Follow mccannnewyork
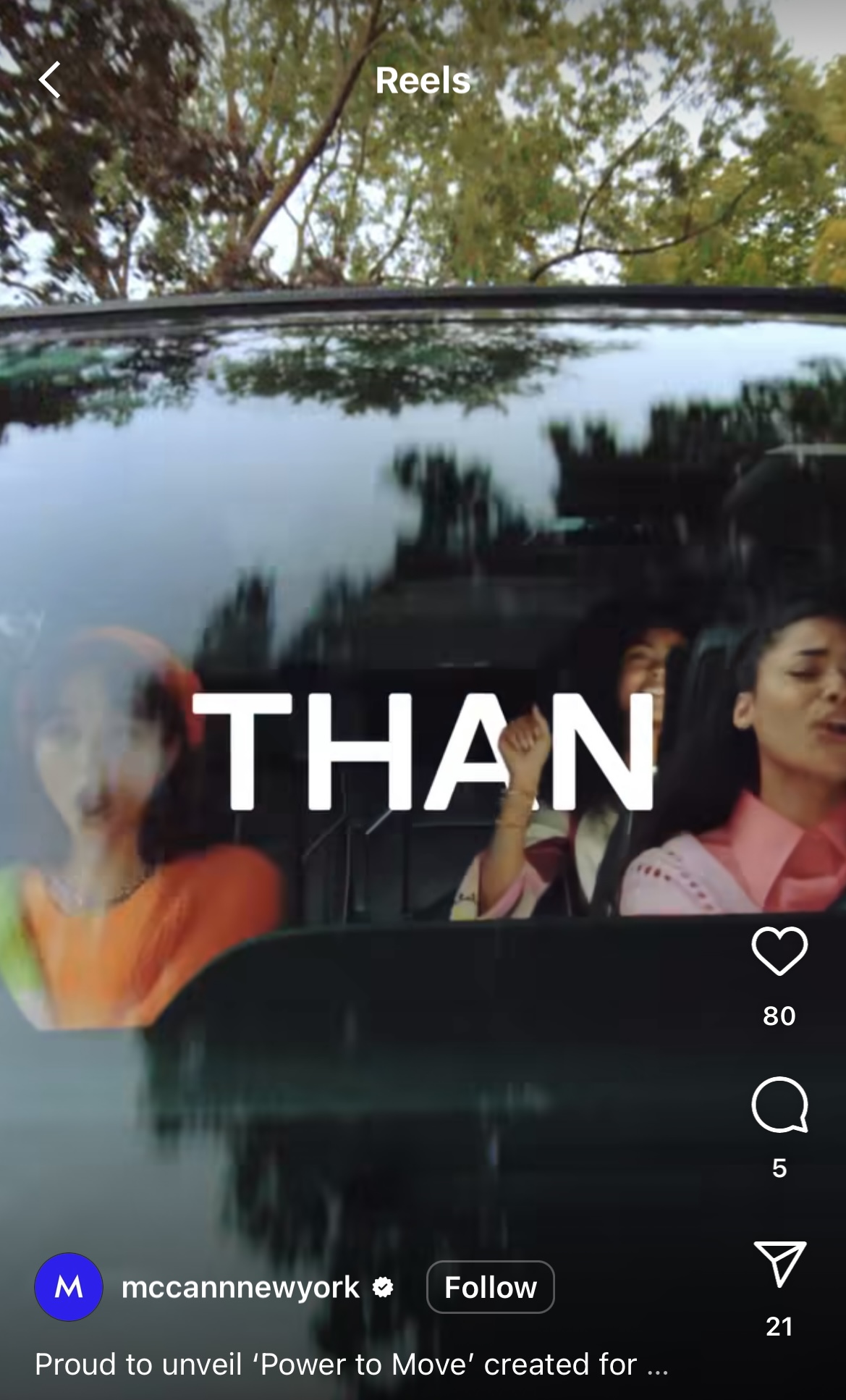The height and width of the screenshot is (1400, 846). coord(490,1287)
